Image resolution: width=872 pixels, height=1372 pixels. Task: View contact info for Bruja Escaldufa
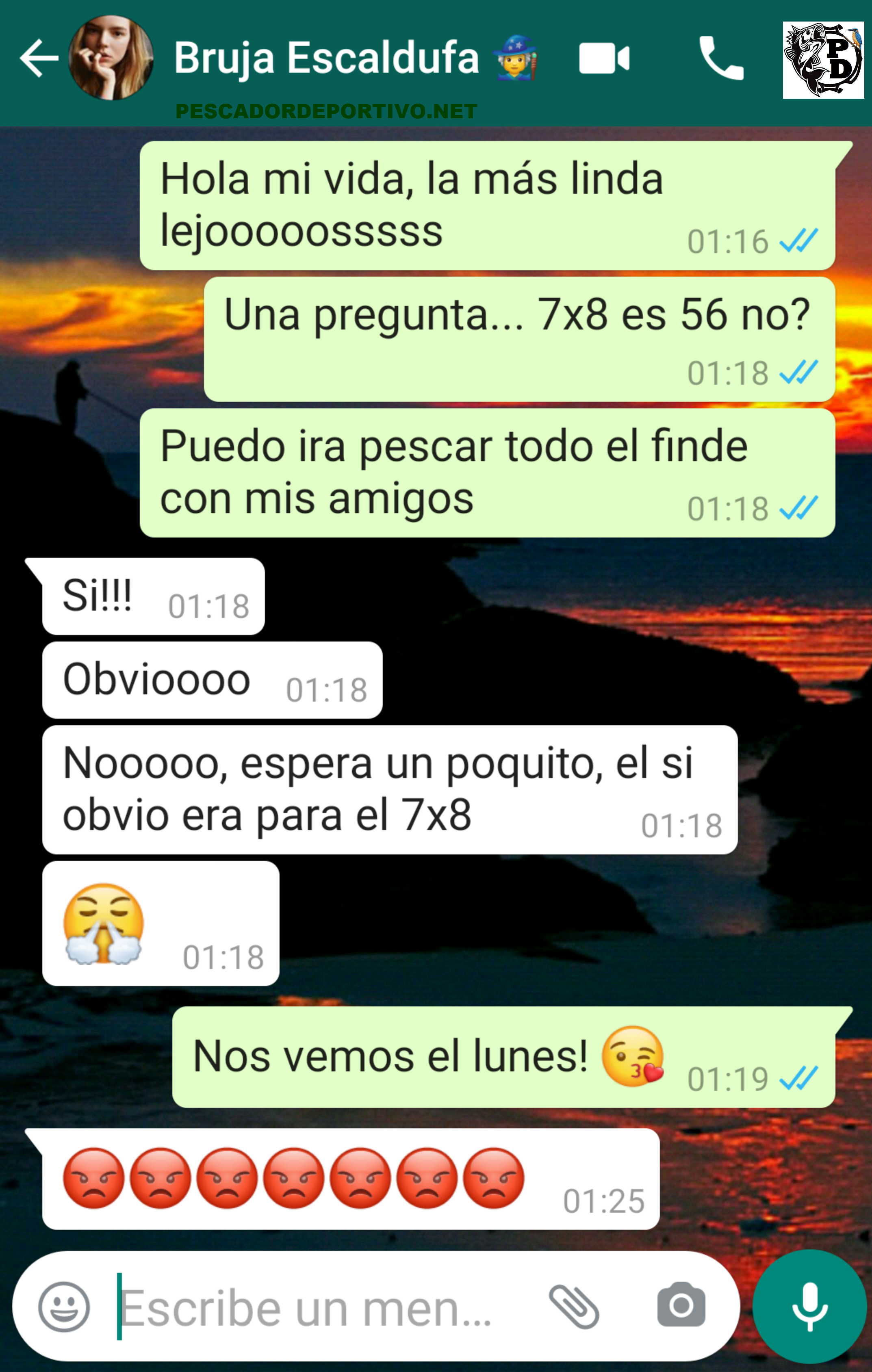tap(326, 58)
